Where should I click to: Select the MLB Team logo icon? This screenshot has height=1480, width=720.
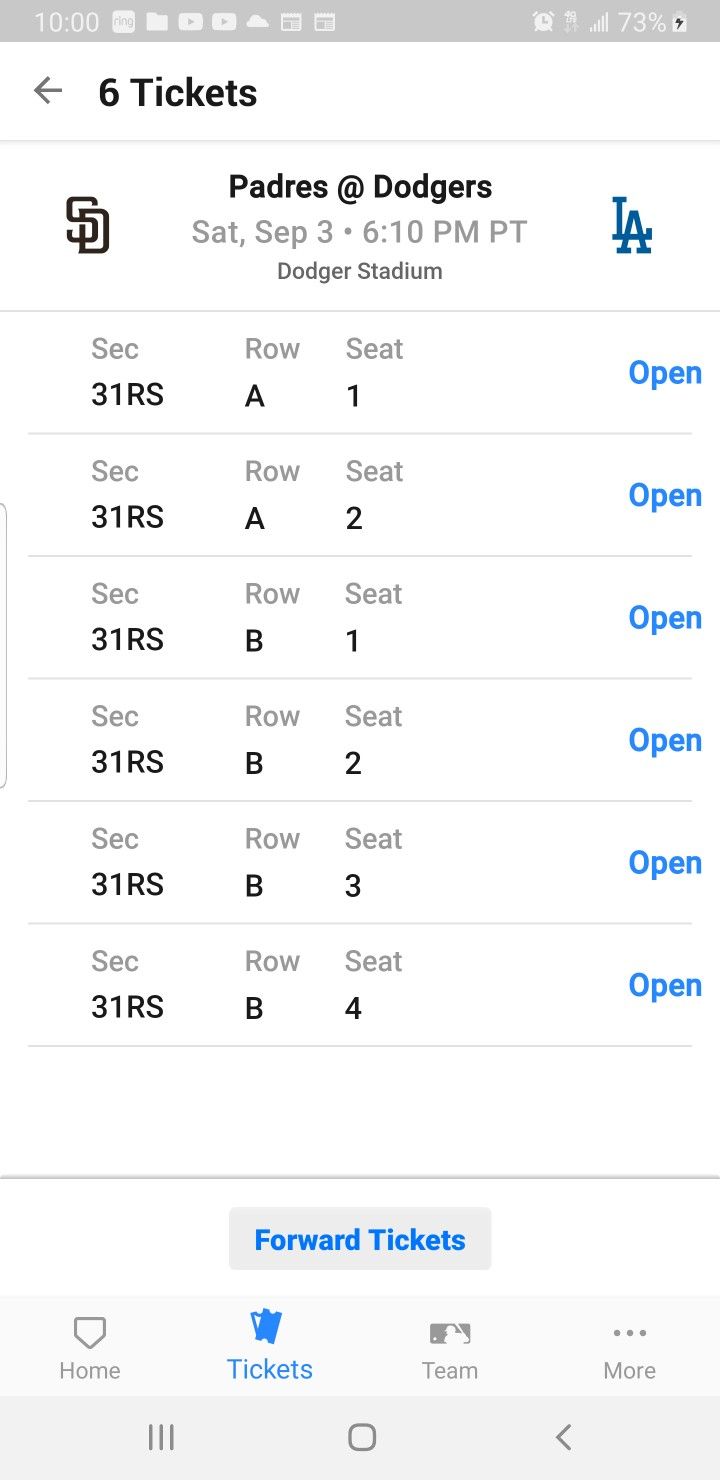point(449,1332)
